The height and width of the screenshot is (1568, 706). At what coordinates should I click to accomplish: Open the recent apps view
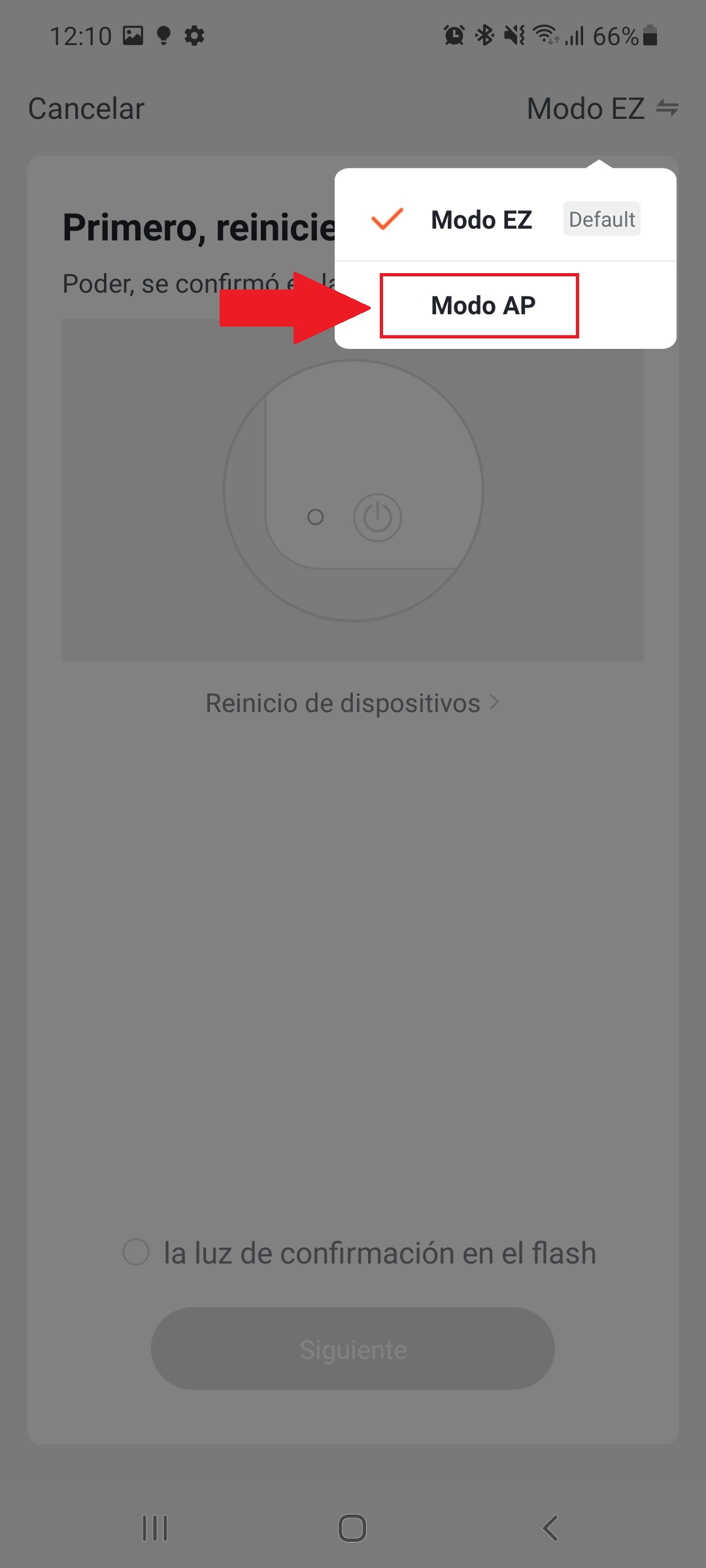pos(155,1528)
